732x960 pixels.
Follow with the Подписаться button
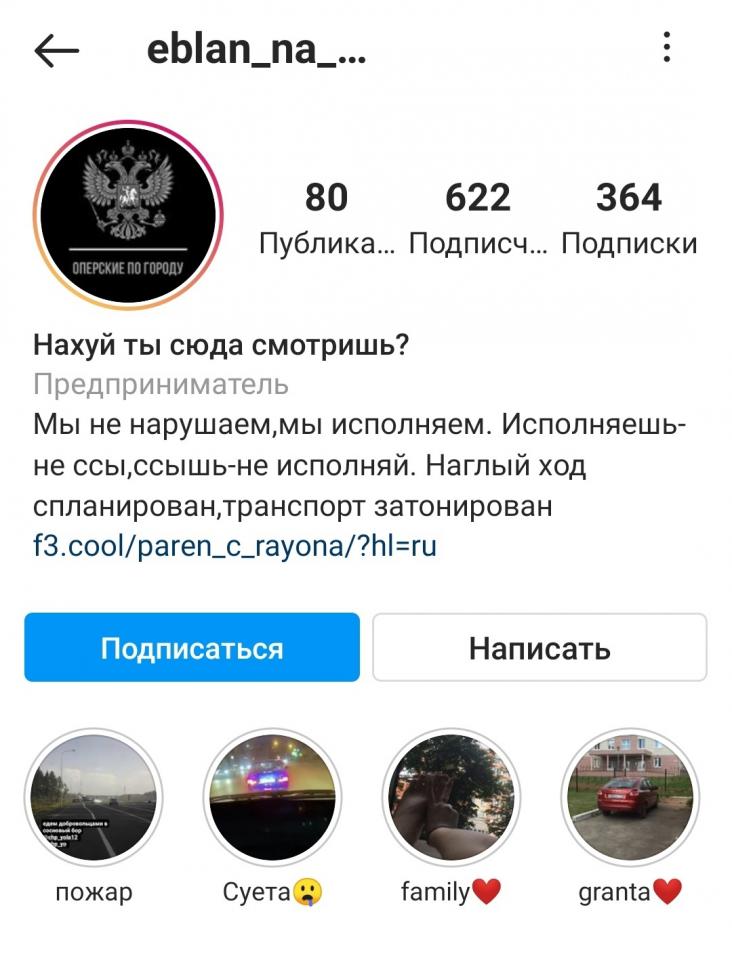point(192,648)
